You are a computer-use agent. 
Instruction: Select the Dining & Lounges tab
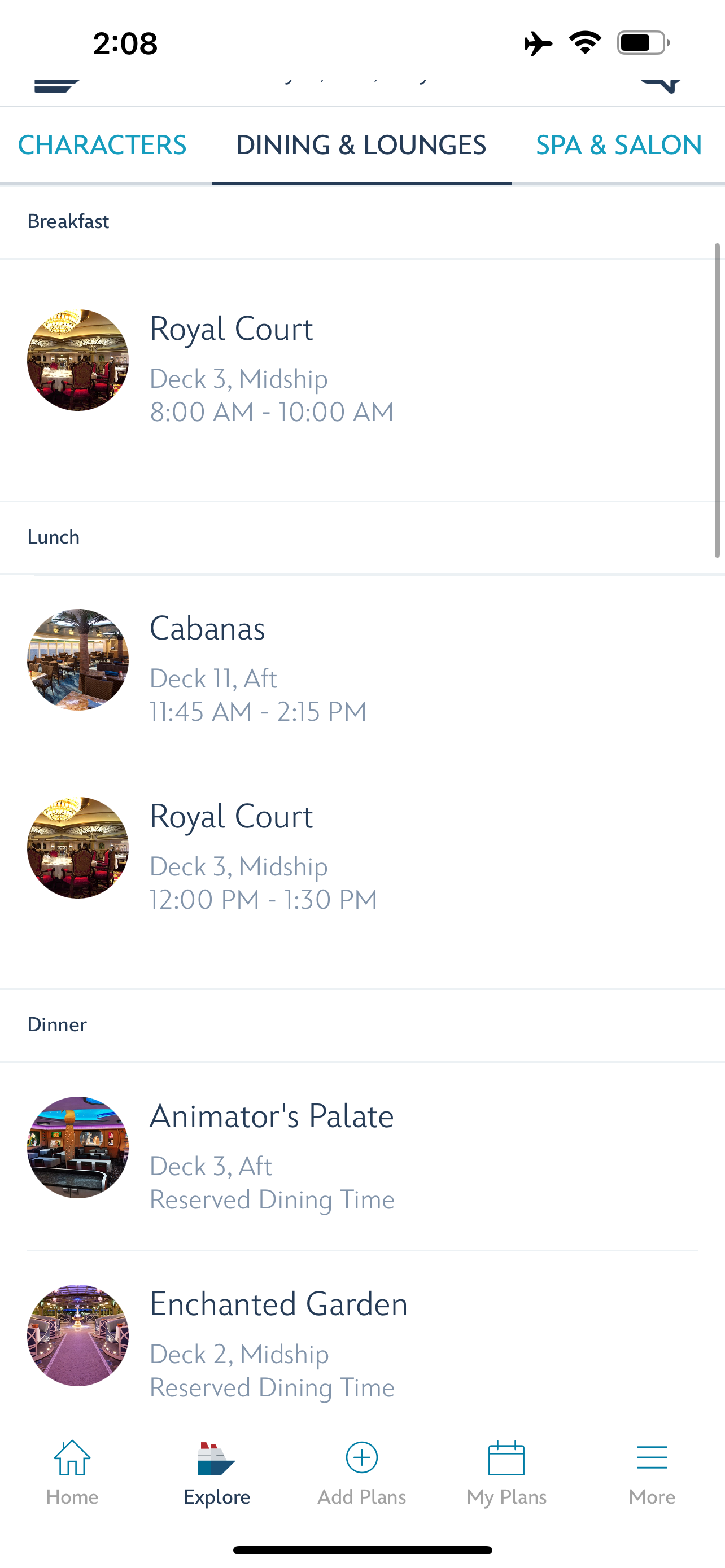click(361, 145)
